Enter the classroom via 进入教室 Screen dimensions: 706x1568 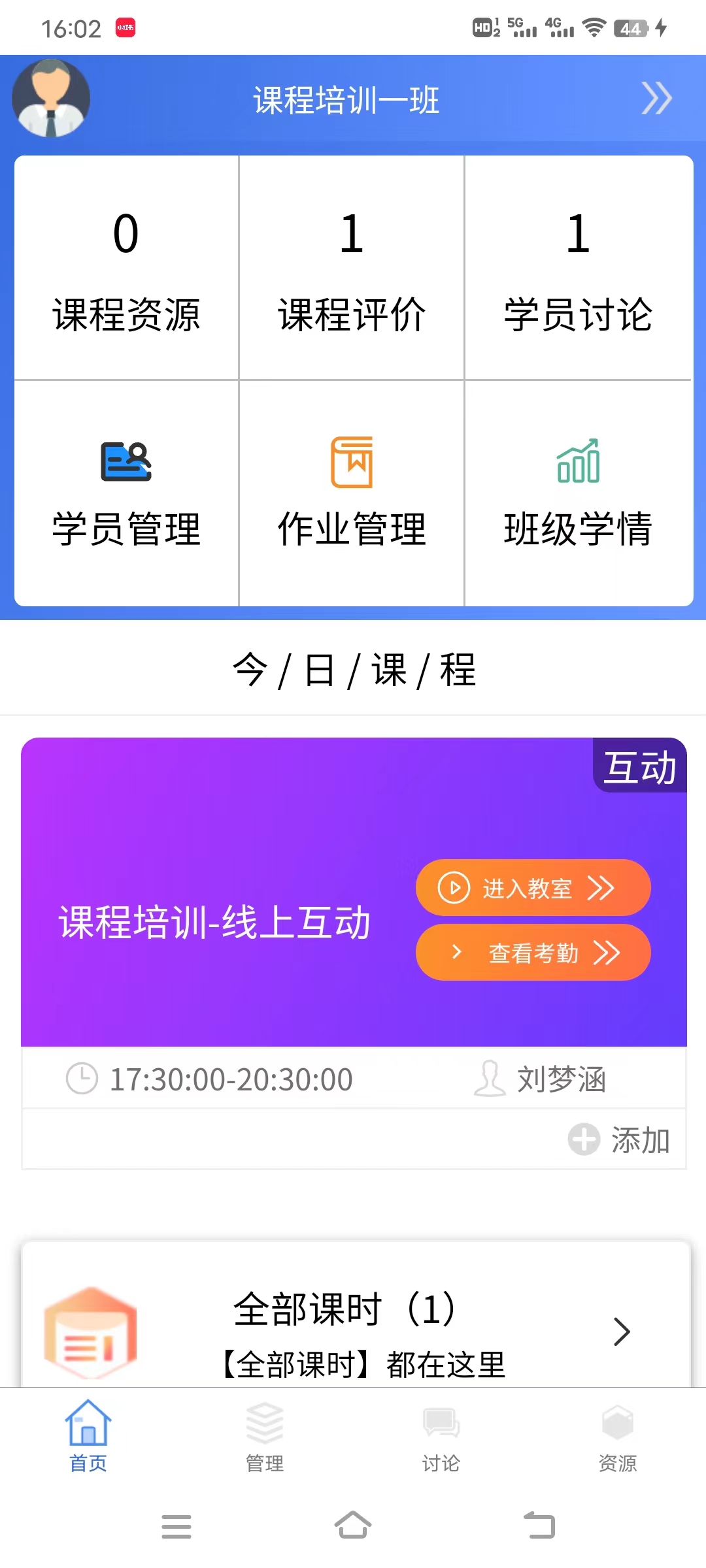coord(533,888)
